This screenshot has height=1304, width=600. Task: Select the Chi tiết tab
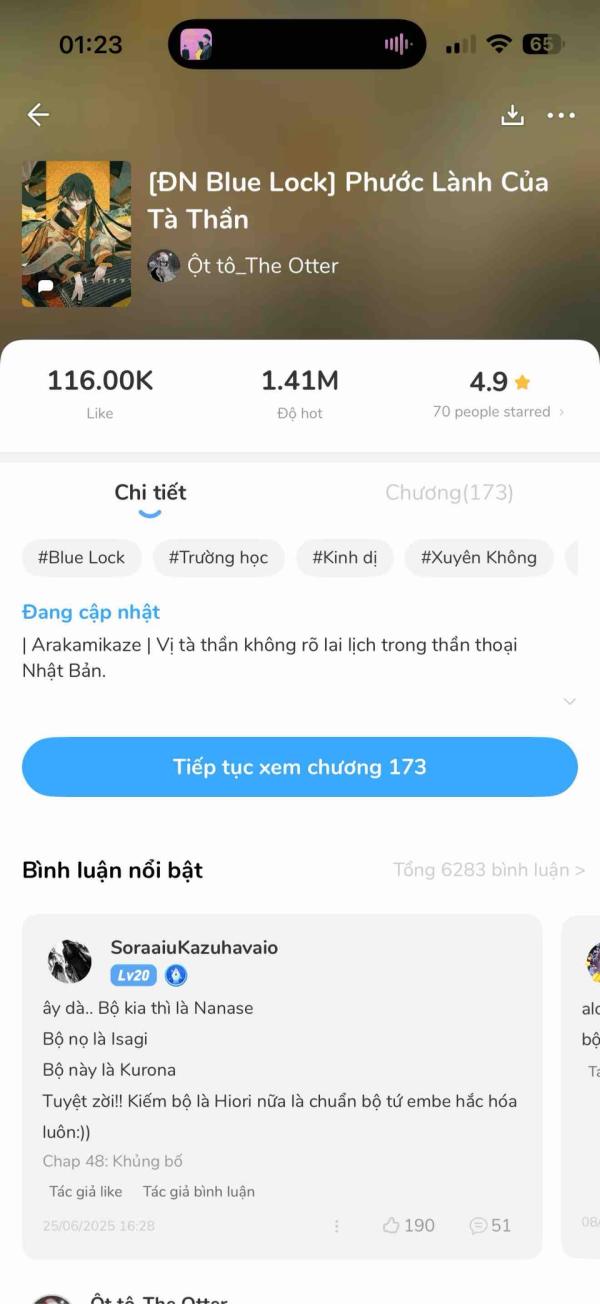(150, 492)
